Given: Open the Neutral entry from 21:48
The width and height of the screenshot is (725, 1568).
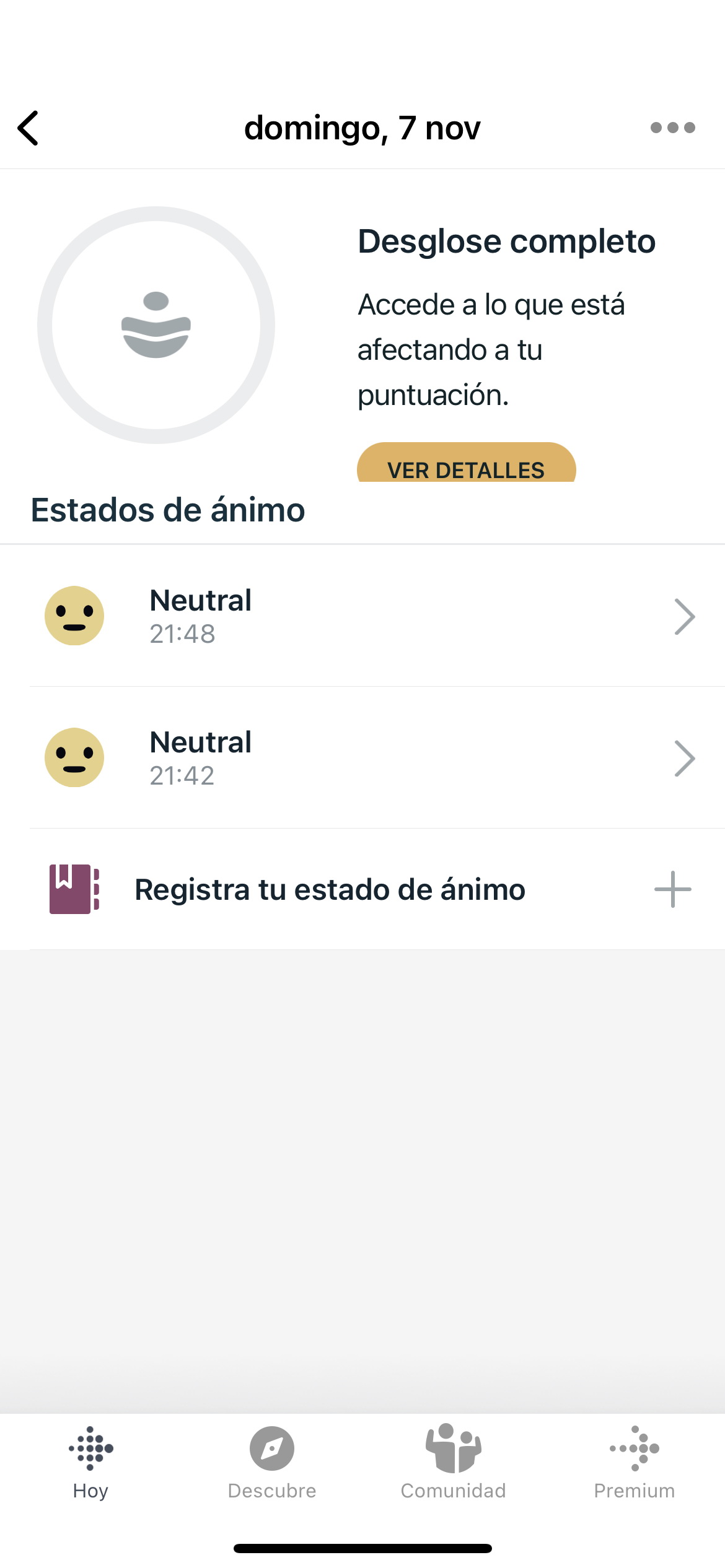Looking at the screenshot, I should pyautogui.click(x=362, y=616).
